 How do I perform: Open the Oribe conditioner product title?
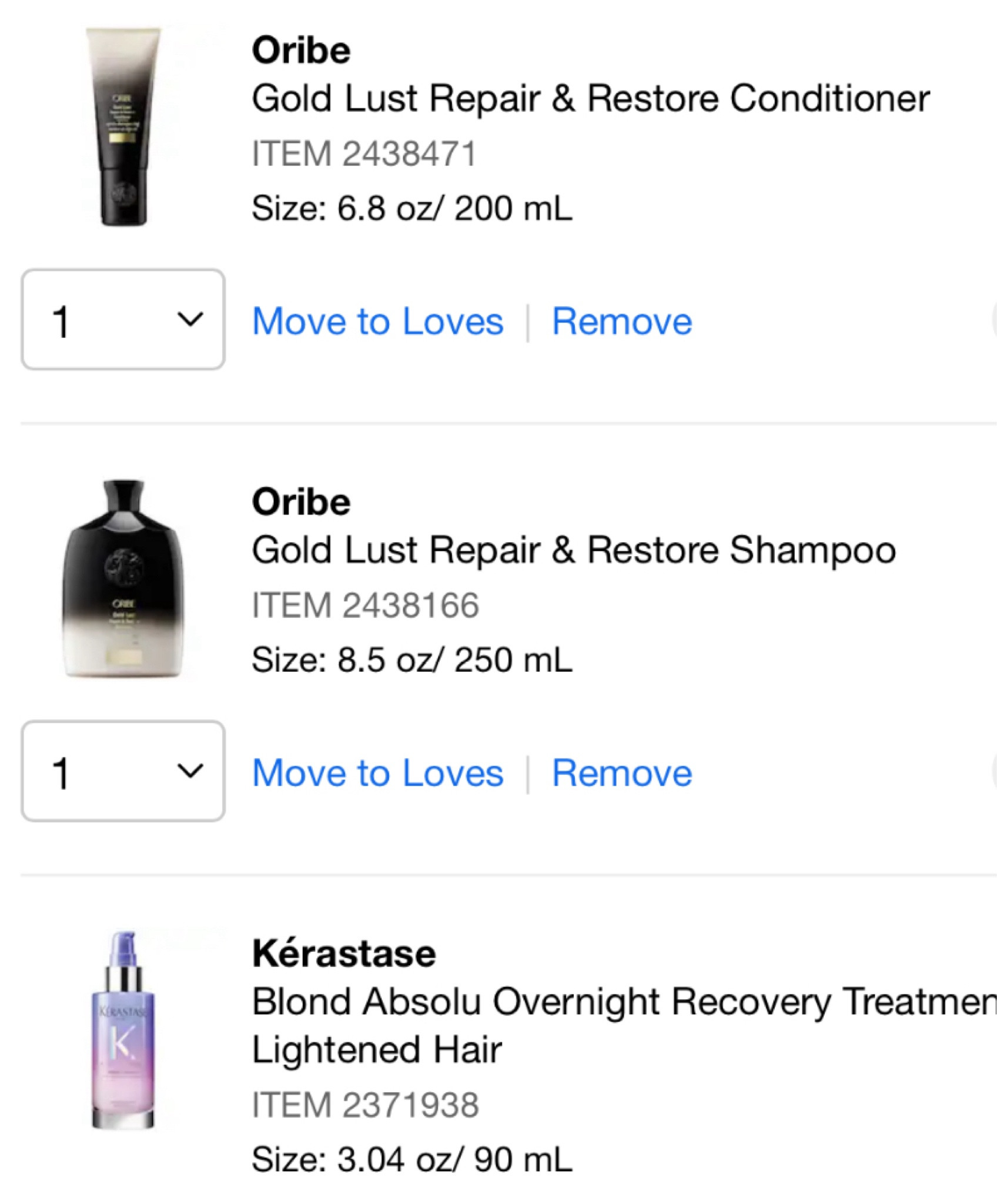point(590,98)
